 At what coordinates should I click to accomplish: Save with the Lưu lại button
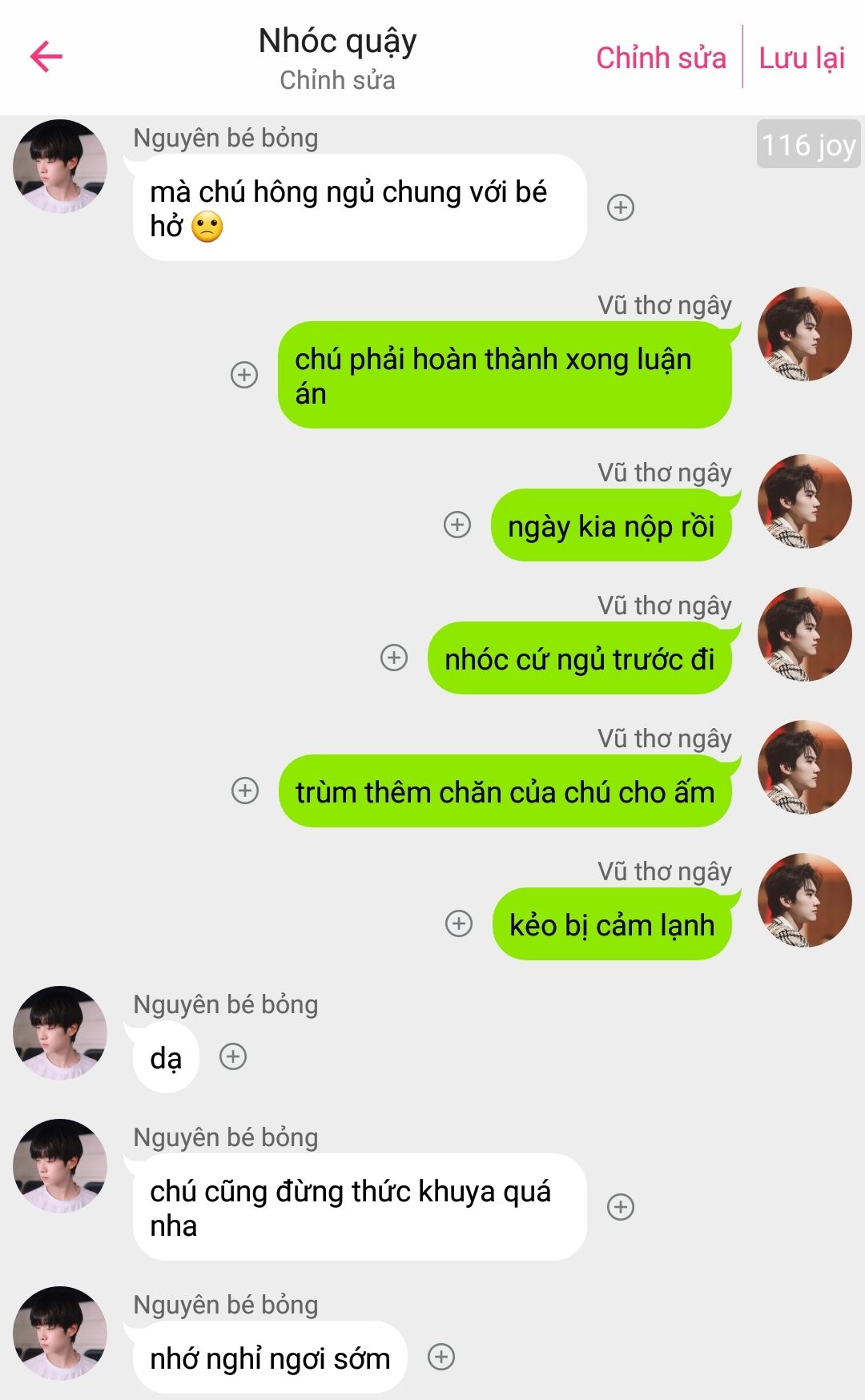802,58
